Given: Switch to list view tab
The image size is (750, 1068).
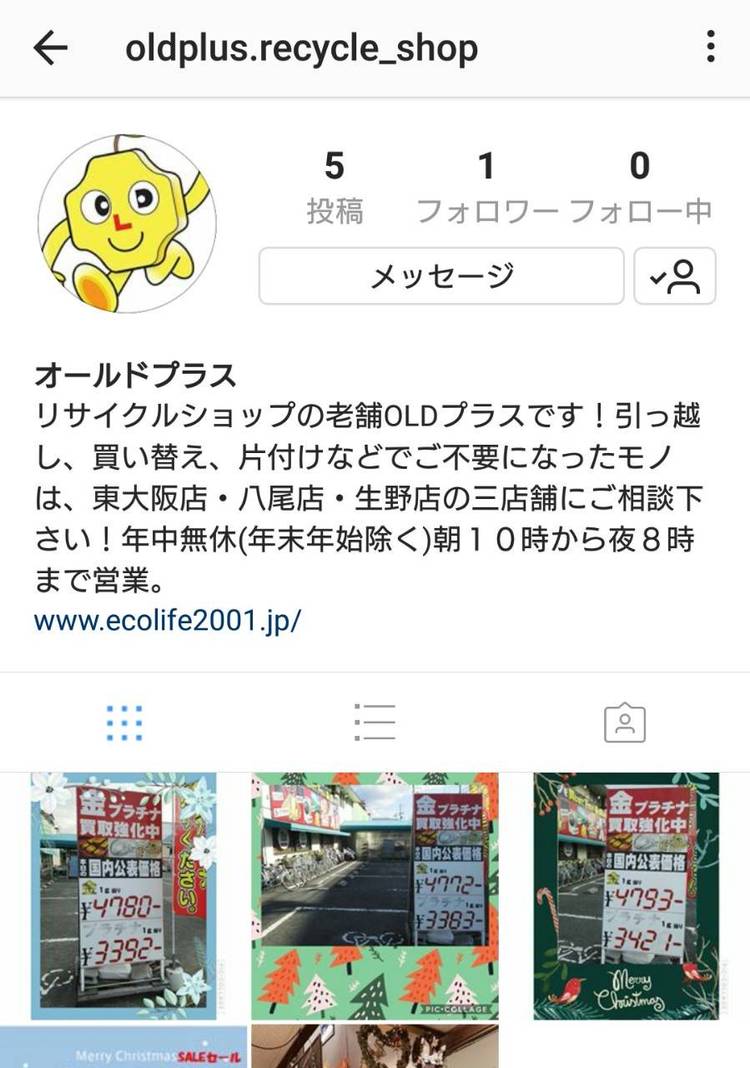Looking at the screenshot, I should pos(375,722).
